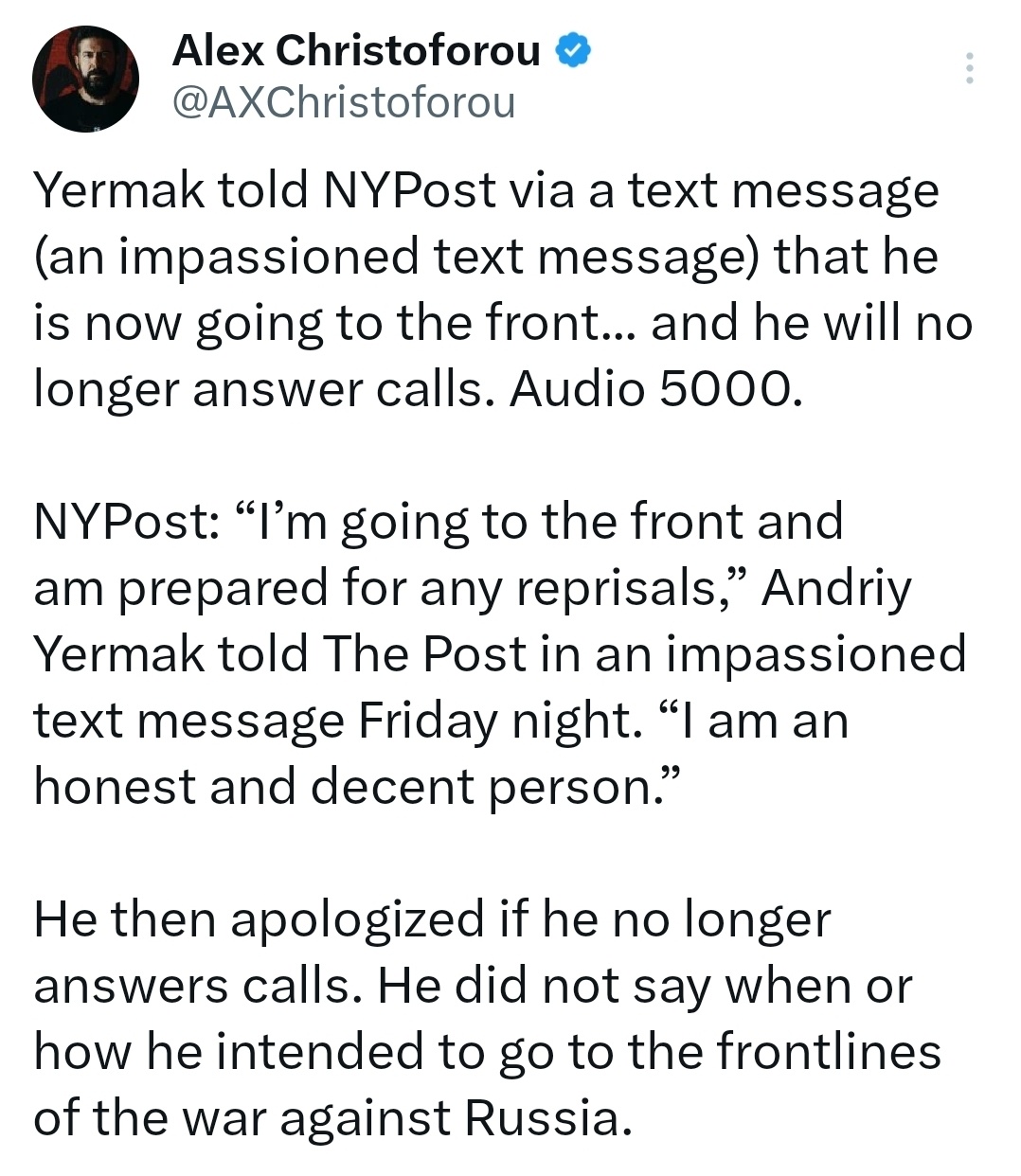This screenshot has width=1021, height=1176.
Task: Open Alex Christoforou's profile picture
Action: pos(85,79)
